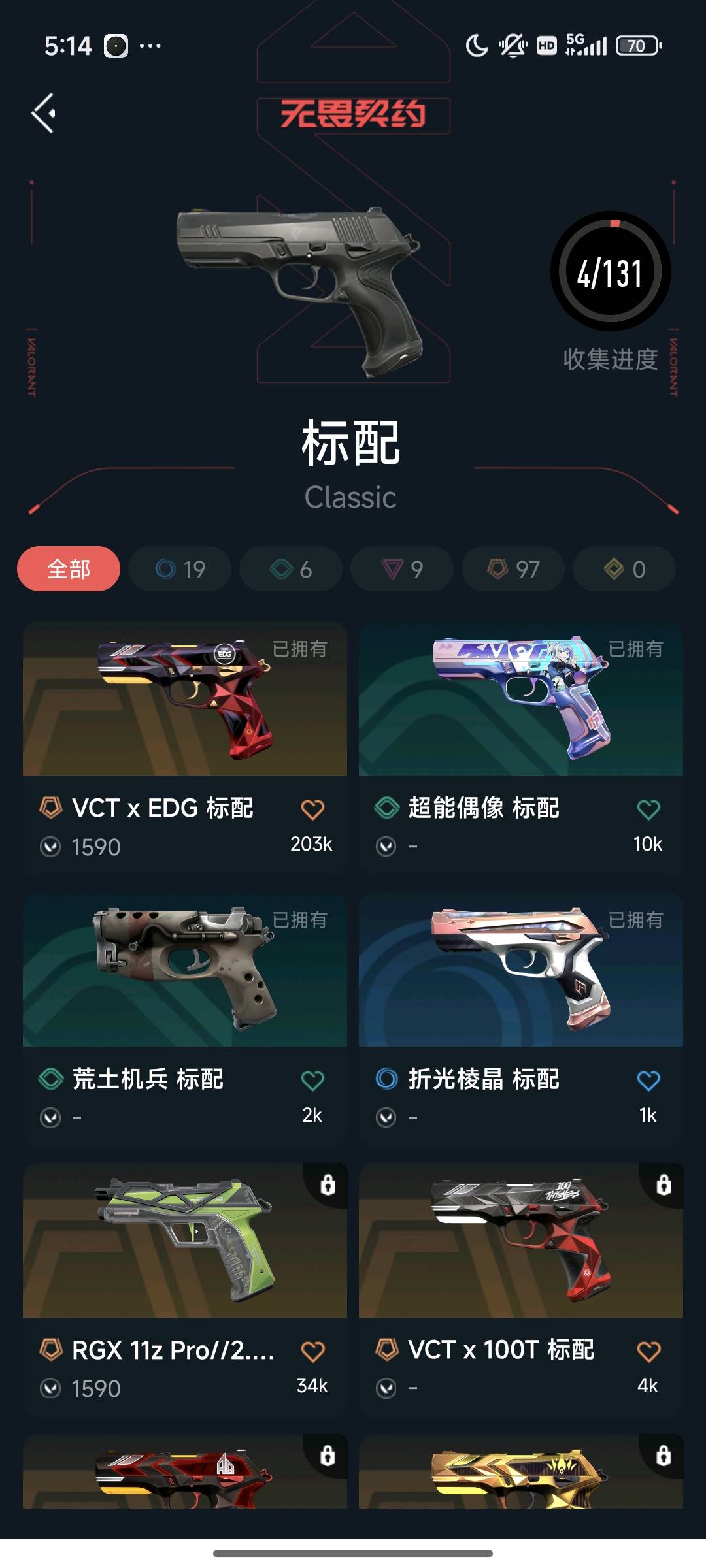The image size is (706, 1568).
Task: Filter by the tier showing 6
Action: click(x=291, y=568)
